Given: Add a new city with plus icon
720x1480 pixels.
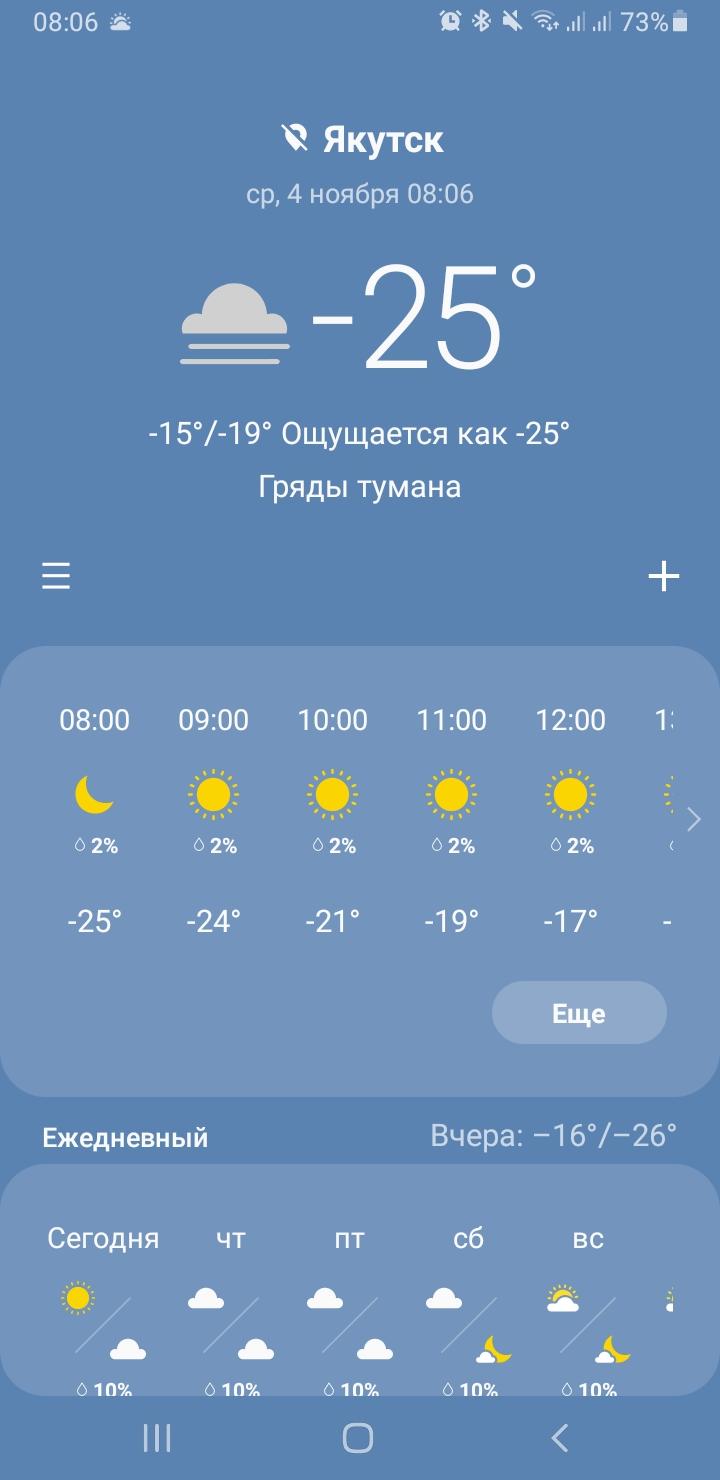Looking at the screenshot, I should (664, 576).
